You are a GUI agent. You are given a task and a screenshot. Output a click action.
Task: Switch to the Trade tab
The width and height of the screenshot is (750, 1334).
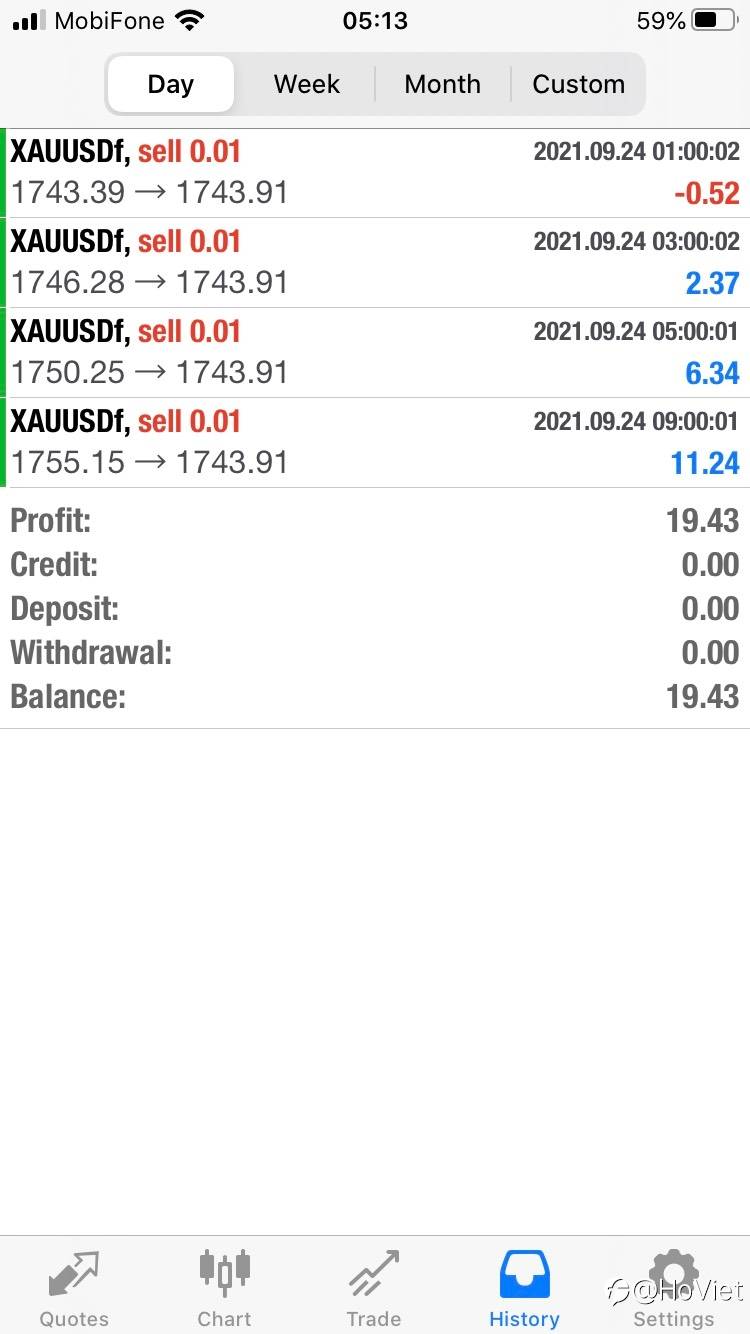click(x=374, y=1287)
